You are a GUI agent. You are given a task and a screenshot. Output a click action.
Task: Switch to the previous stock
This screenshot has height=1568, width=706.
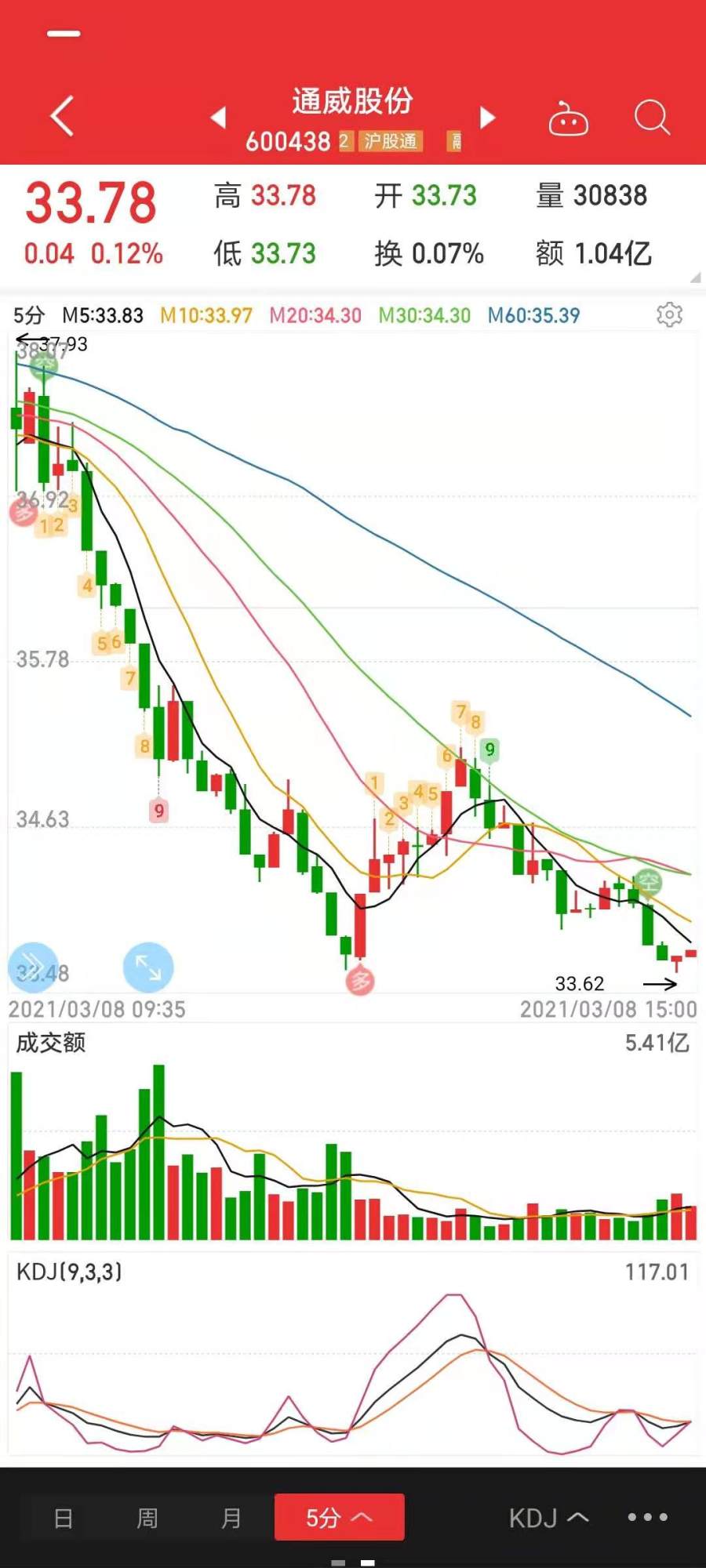pyautogui.click(x=219, y=118)
